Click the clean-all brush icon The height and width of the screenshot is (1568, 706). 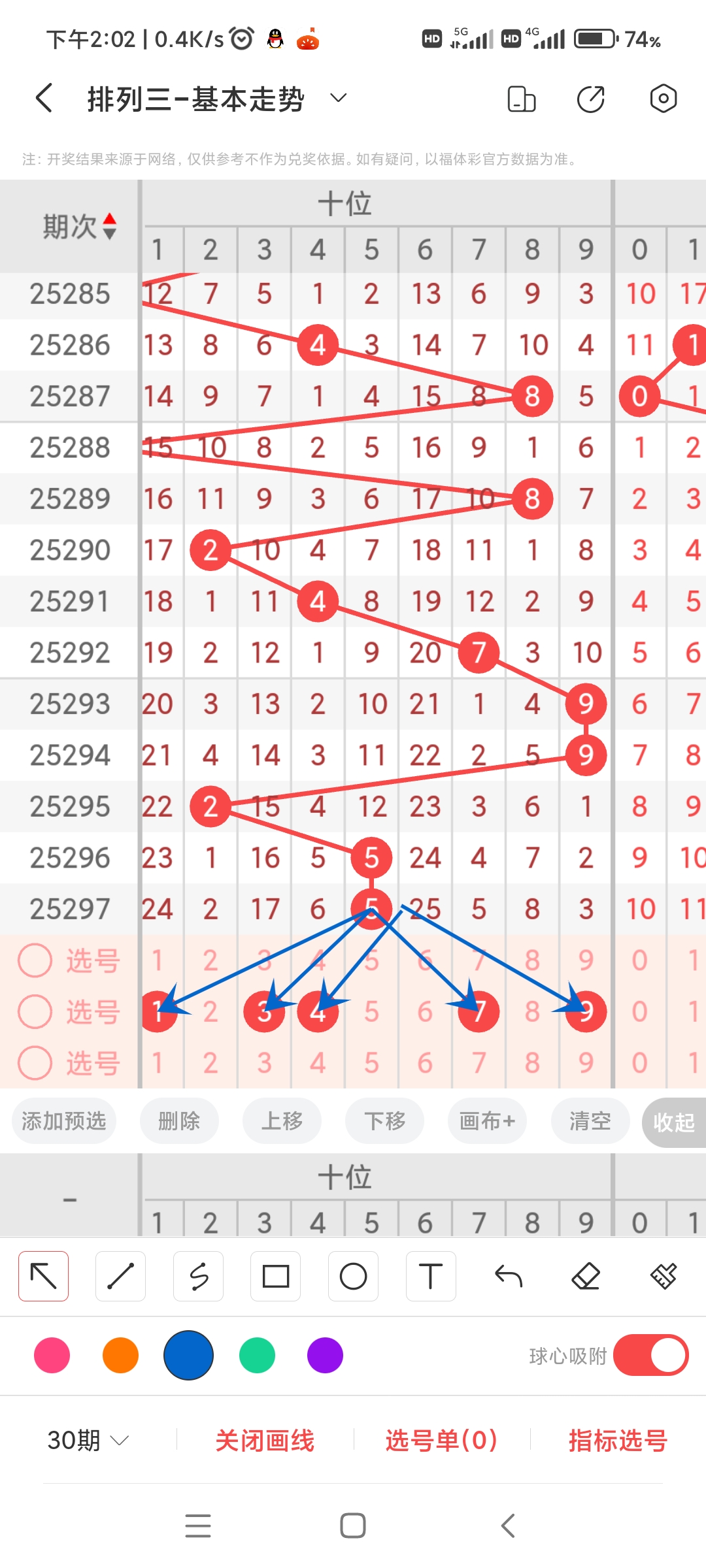click(664, 1275)
